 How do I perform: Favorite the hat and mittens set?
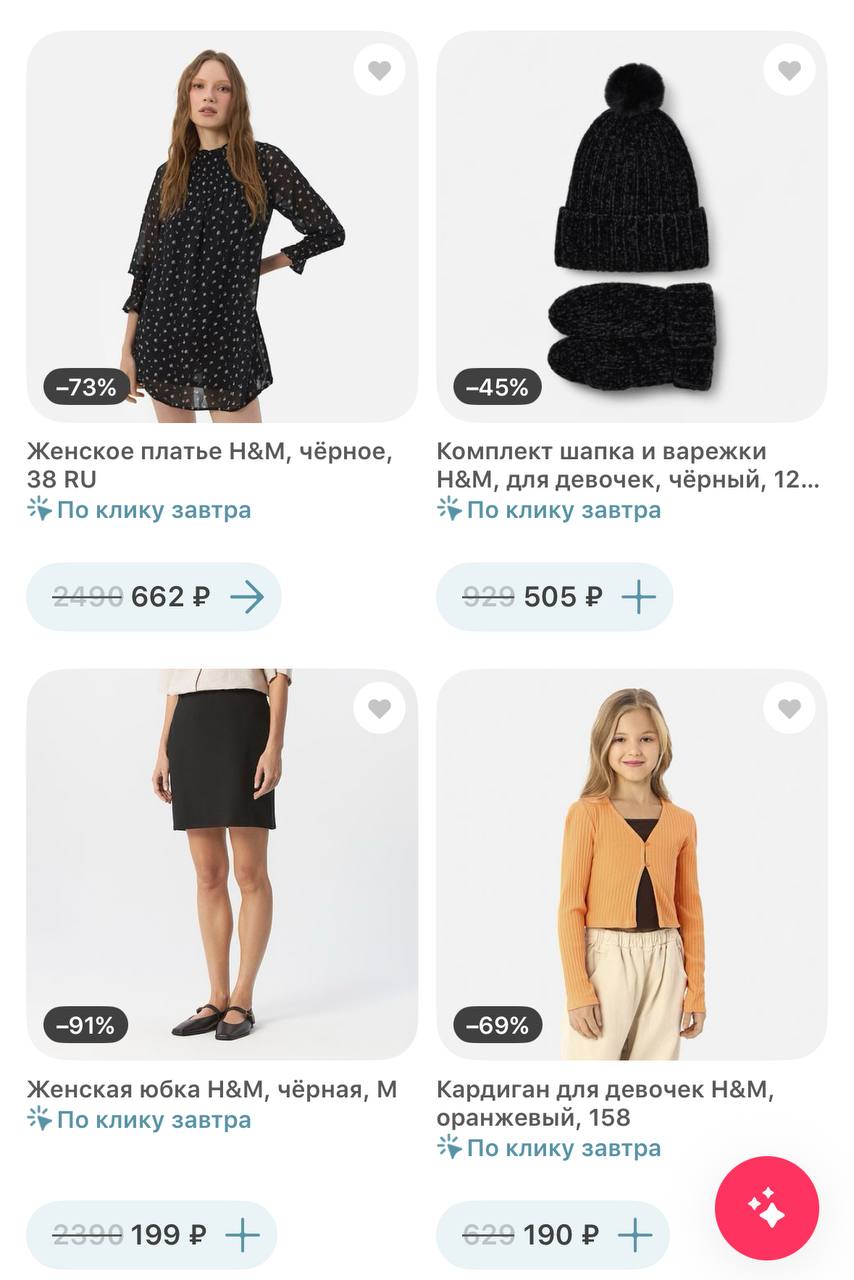click(789, 71)
